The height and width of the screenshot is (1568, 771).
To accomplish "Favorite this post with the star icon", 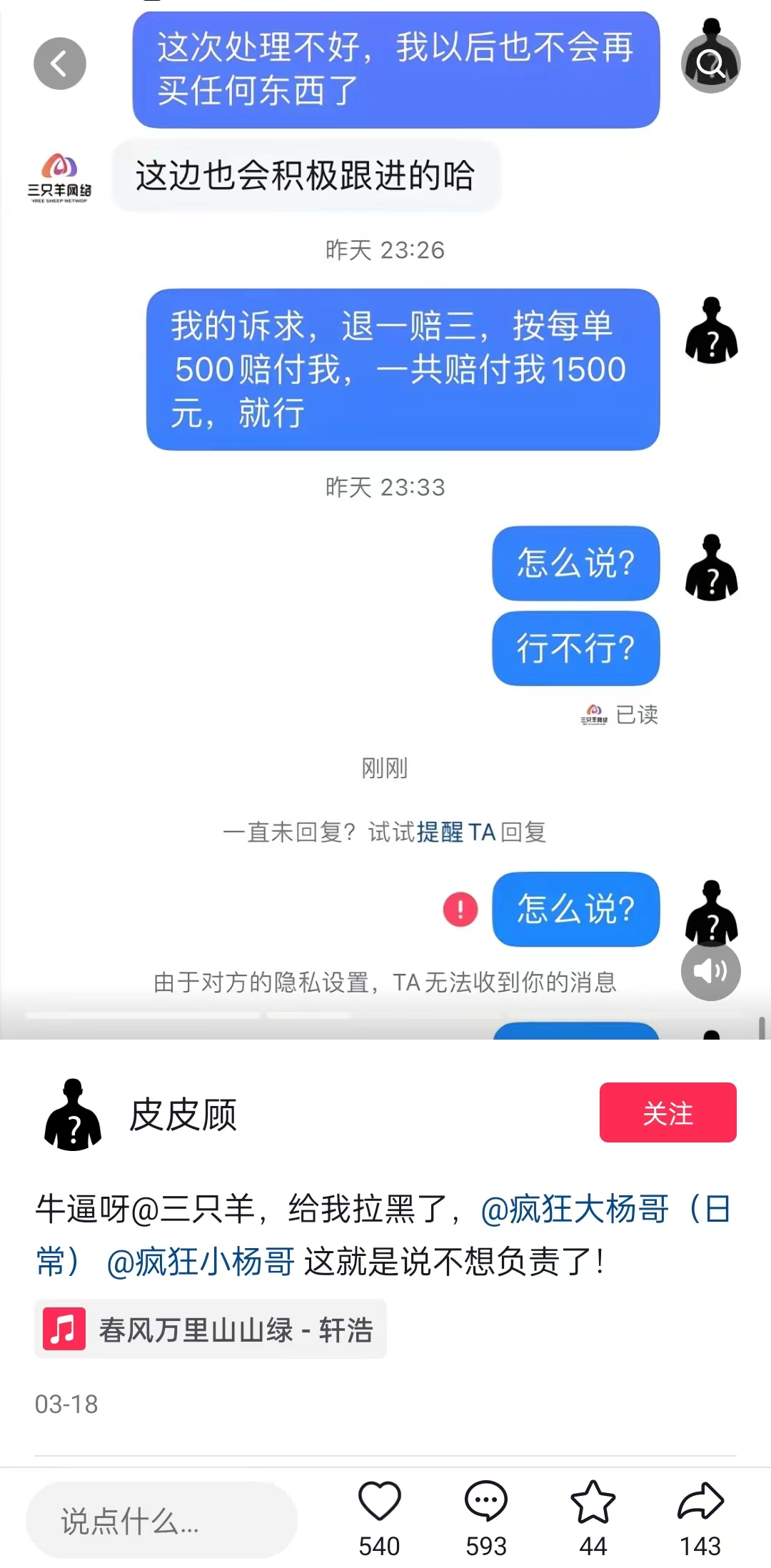I will [593, 1502].
